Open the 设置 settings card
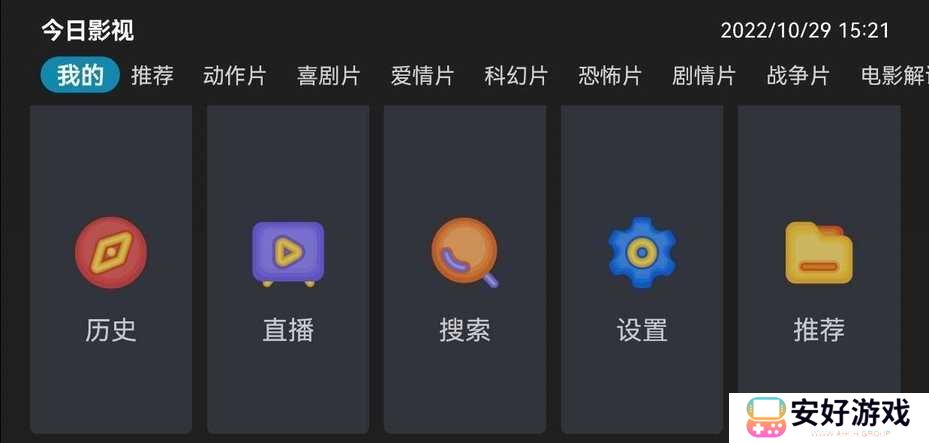Viewport: 929px width, 443px height. click(642, 270)
